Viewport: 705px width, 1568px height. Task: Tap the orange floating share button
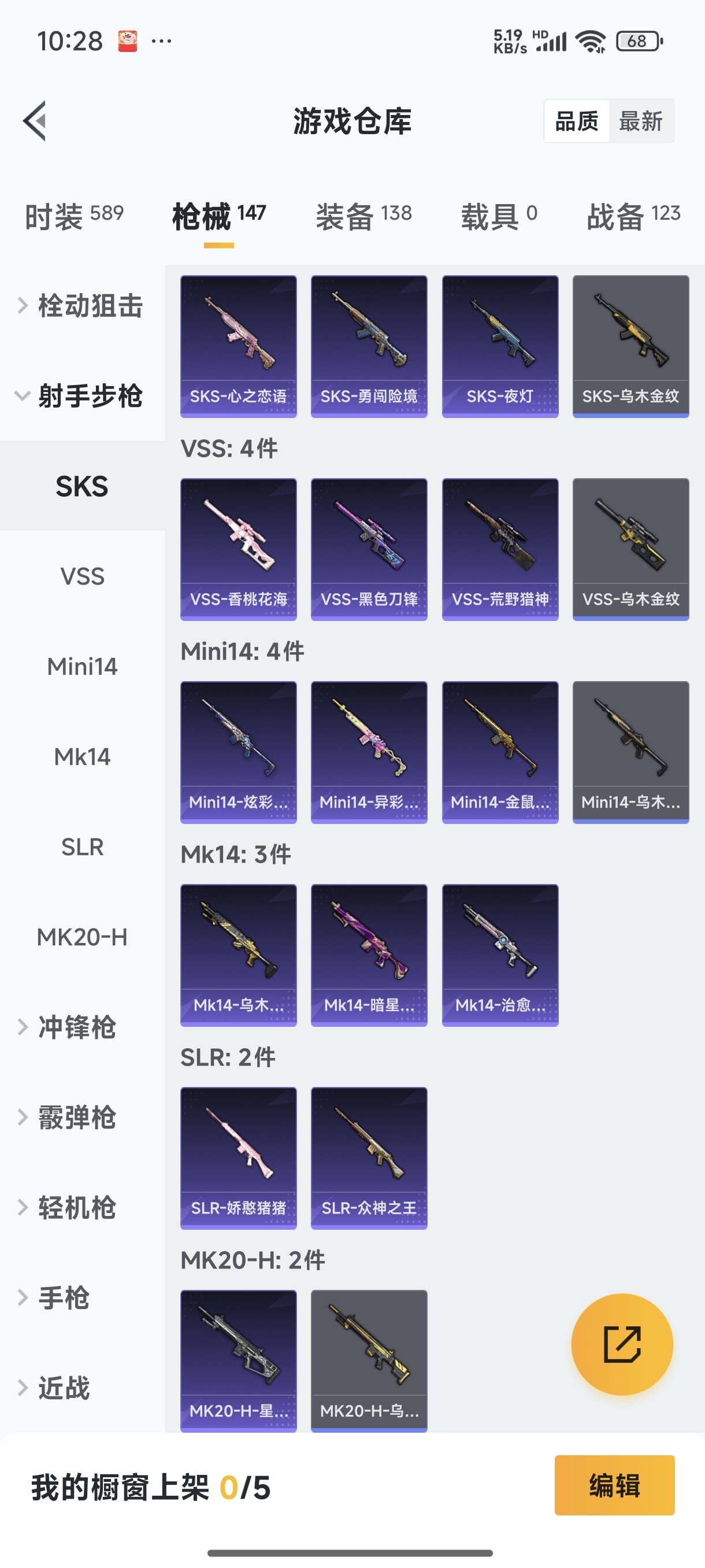pos(622,1344)
